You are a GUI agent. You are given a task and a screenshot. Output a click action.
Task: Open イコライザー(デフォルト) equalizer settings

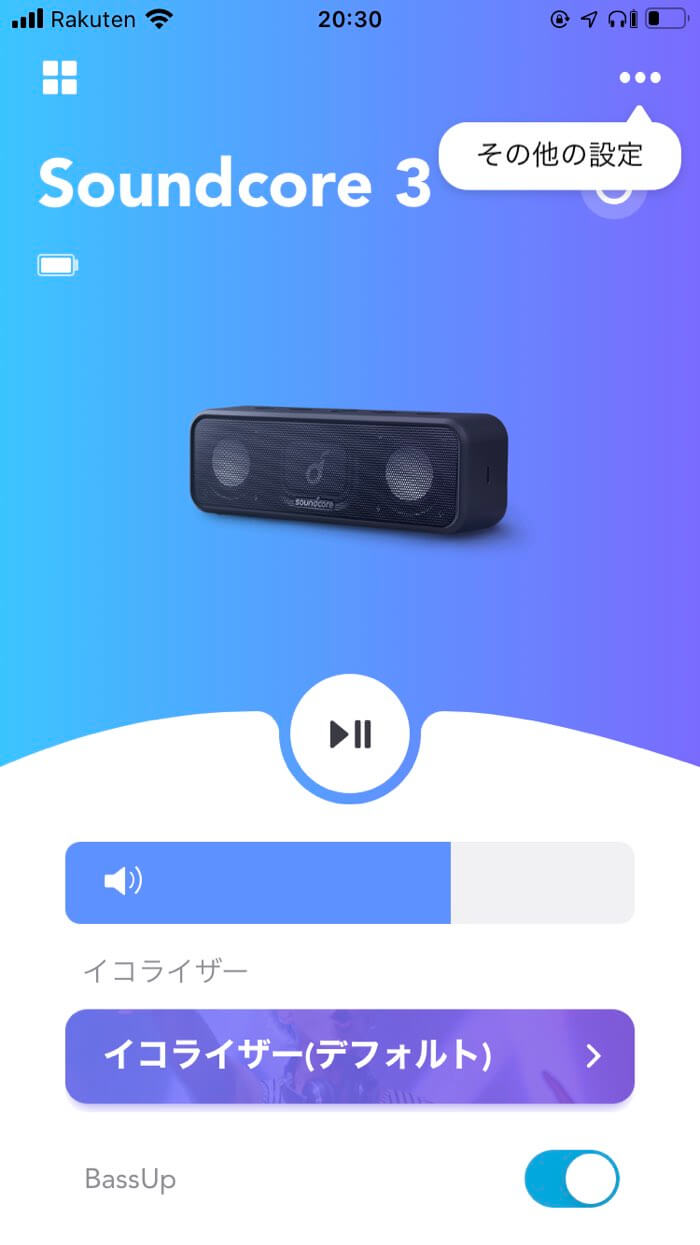pos(350,1056)
